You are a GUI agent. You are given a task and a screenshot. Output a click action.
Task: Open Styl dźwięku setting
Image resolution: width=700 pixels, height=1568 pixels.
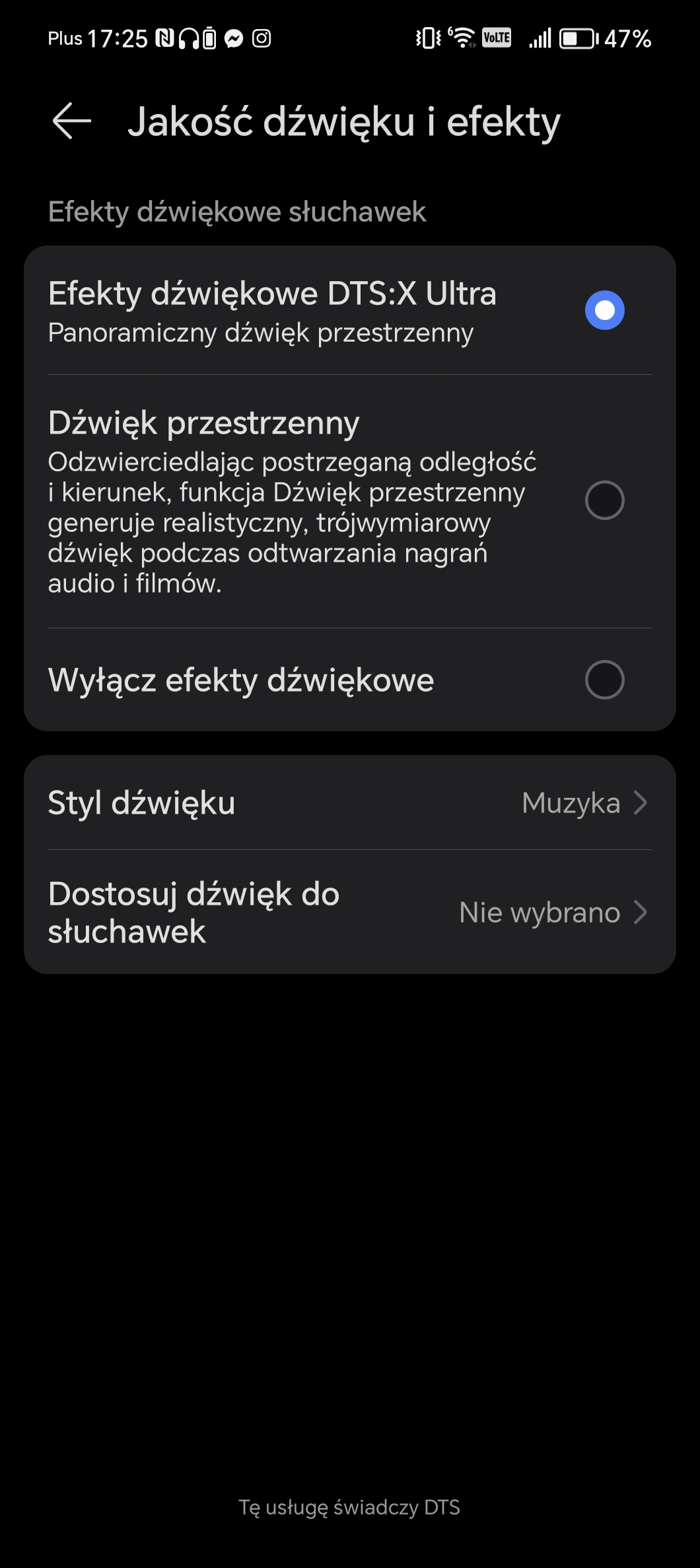(350, 803)
